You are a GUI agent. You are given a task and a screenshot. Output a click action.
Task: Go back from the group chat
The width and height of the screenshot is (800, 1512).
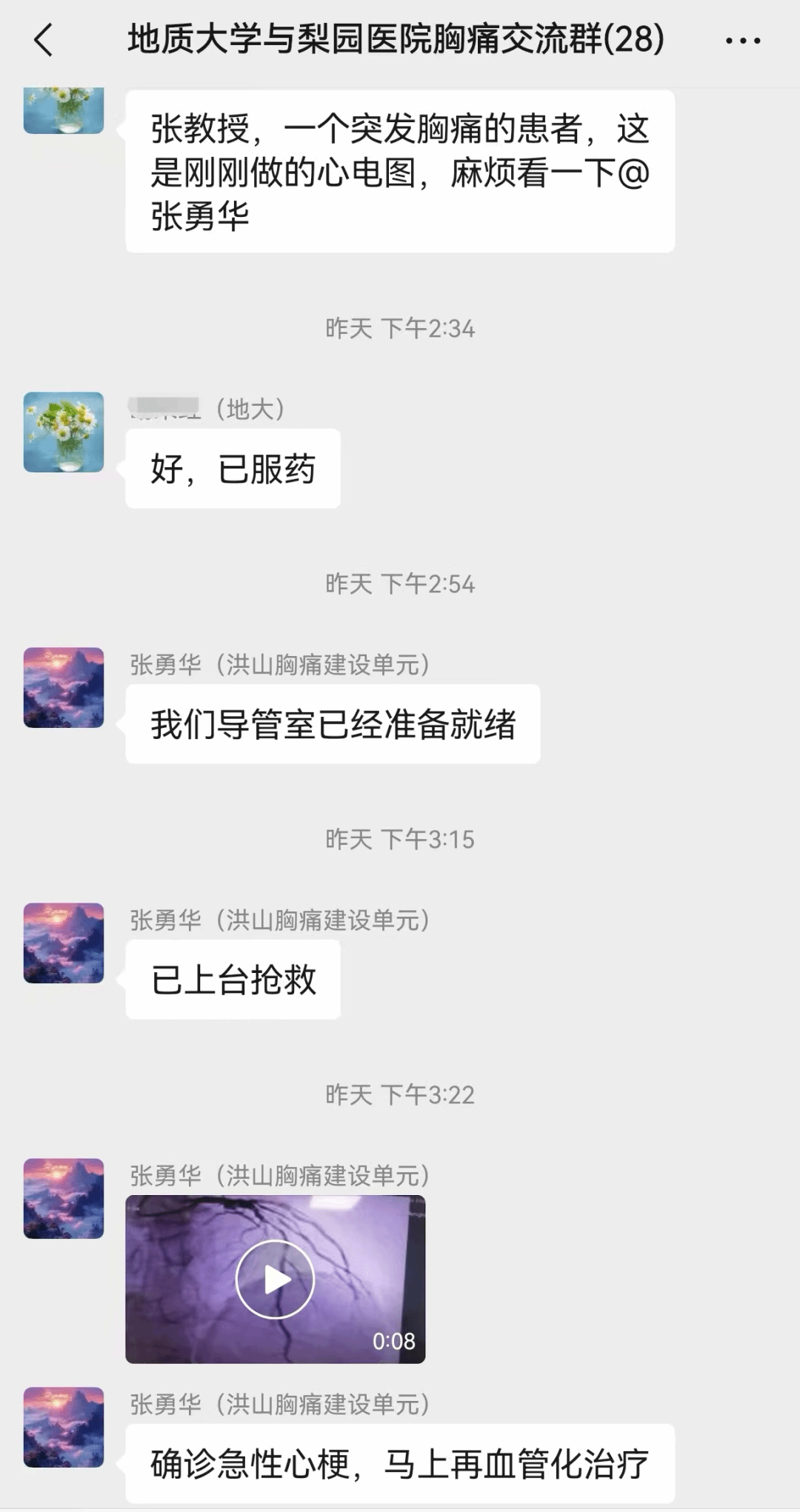[44, 40]
